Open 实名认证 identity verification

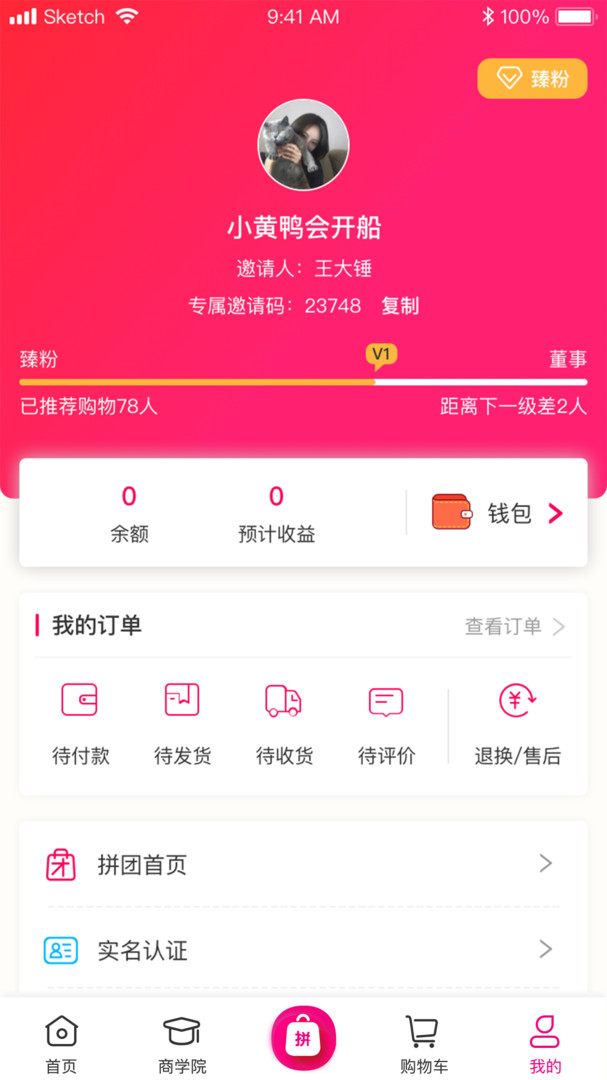point(303,950)
